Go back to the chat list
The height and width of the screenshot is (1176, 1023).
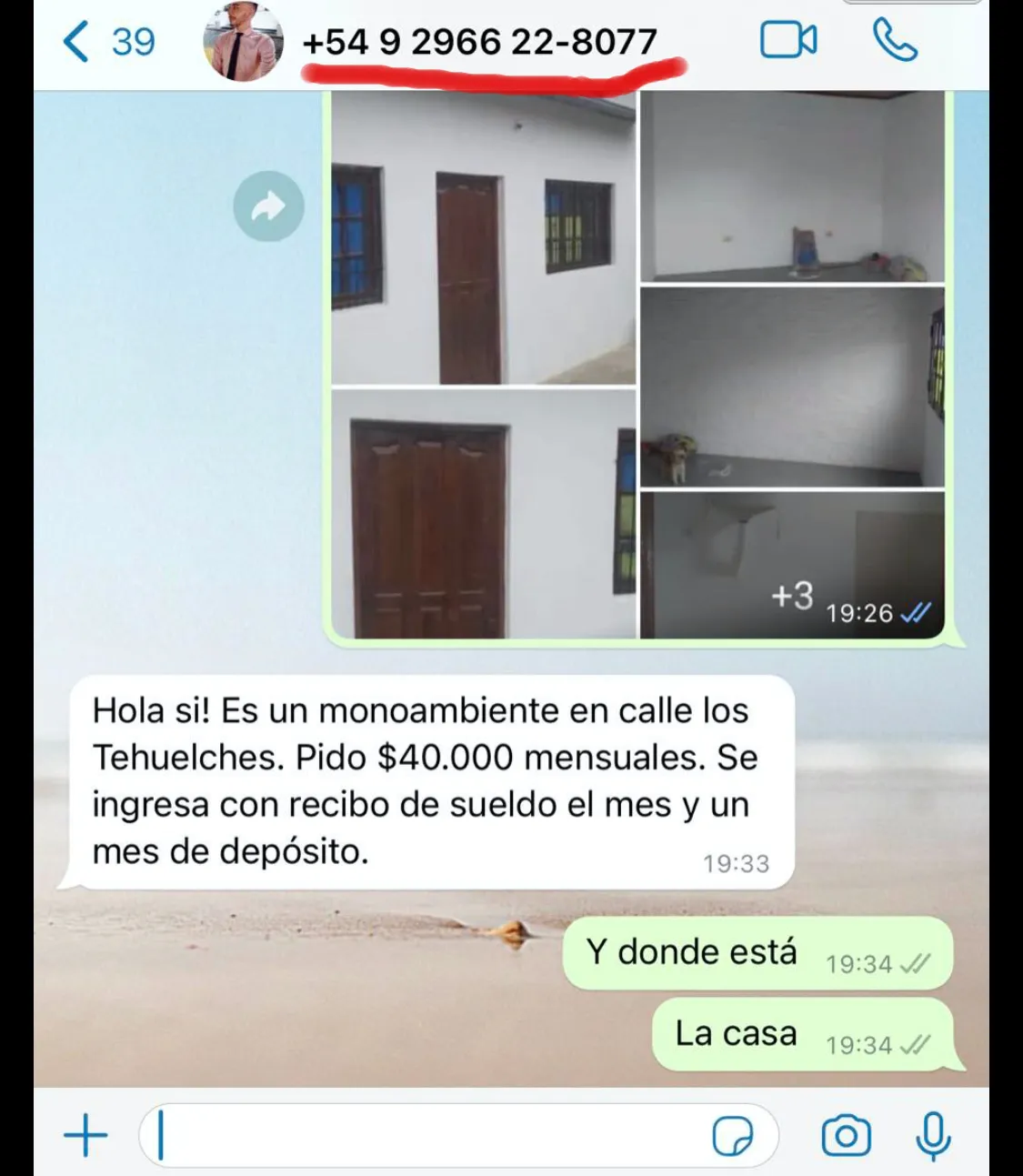(76, 42)
